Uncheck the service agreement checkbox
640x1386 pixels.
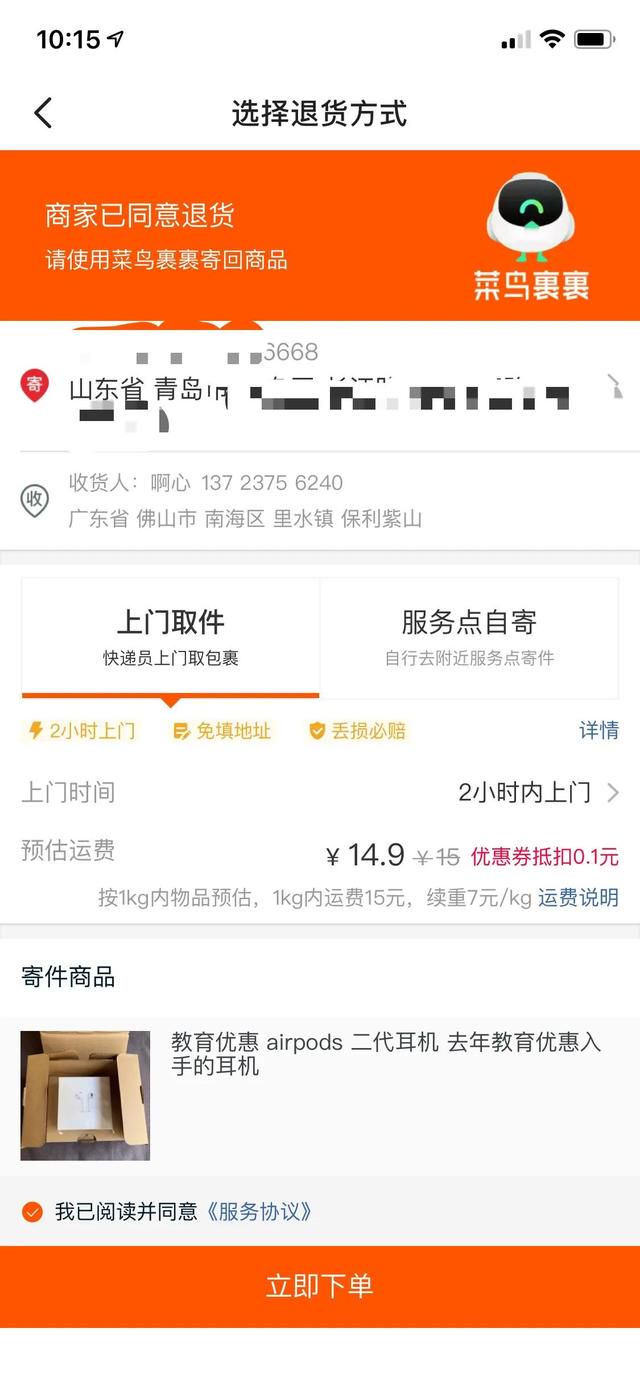coord(32,1212)
